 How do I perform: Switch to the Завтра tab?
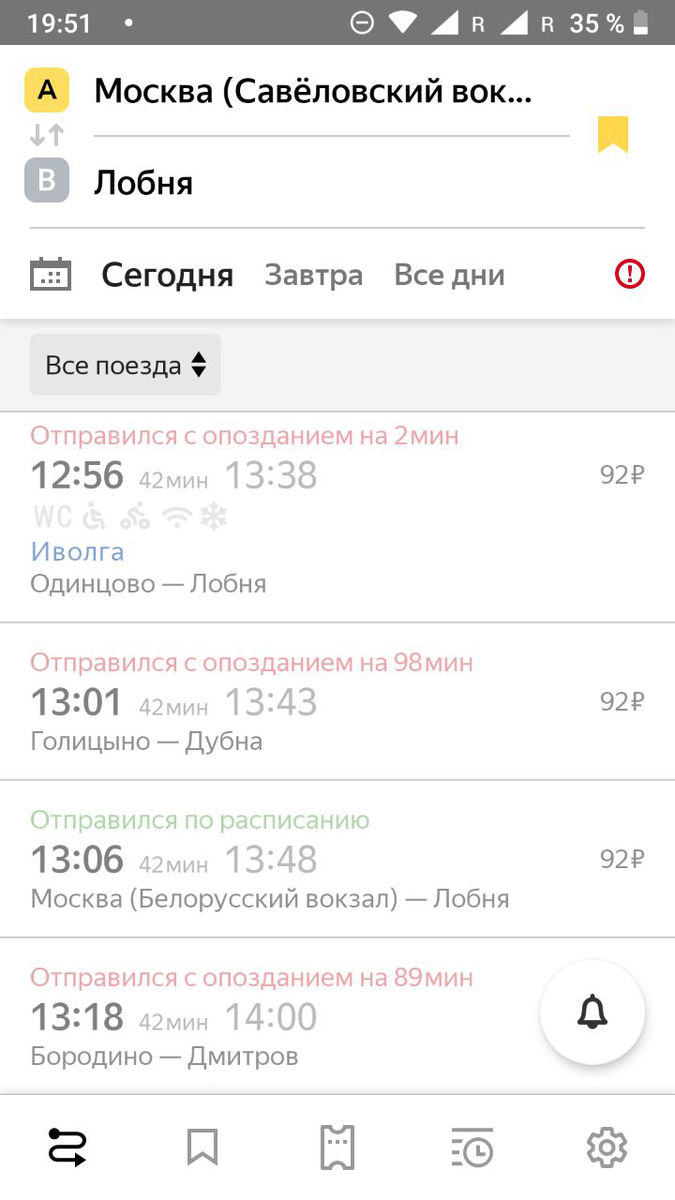click(314, 275)
